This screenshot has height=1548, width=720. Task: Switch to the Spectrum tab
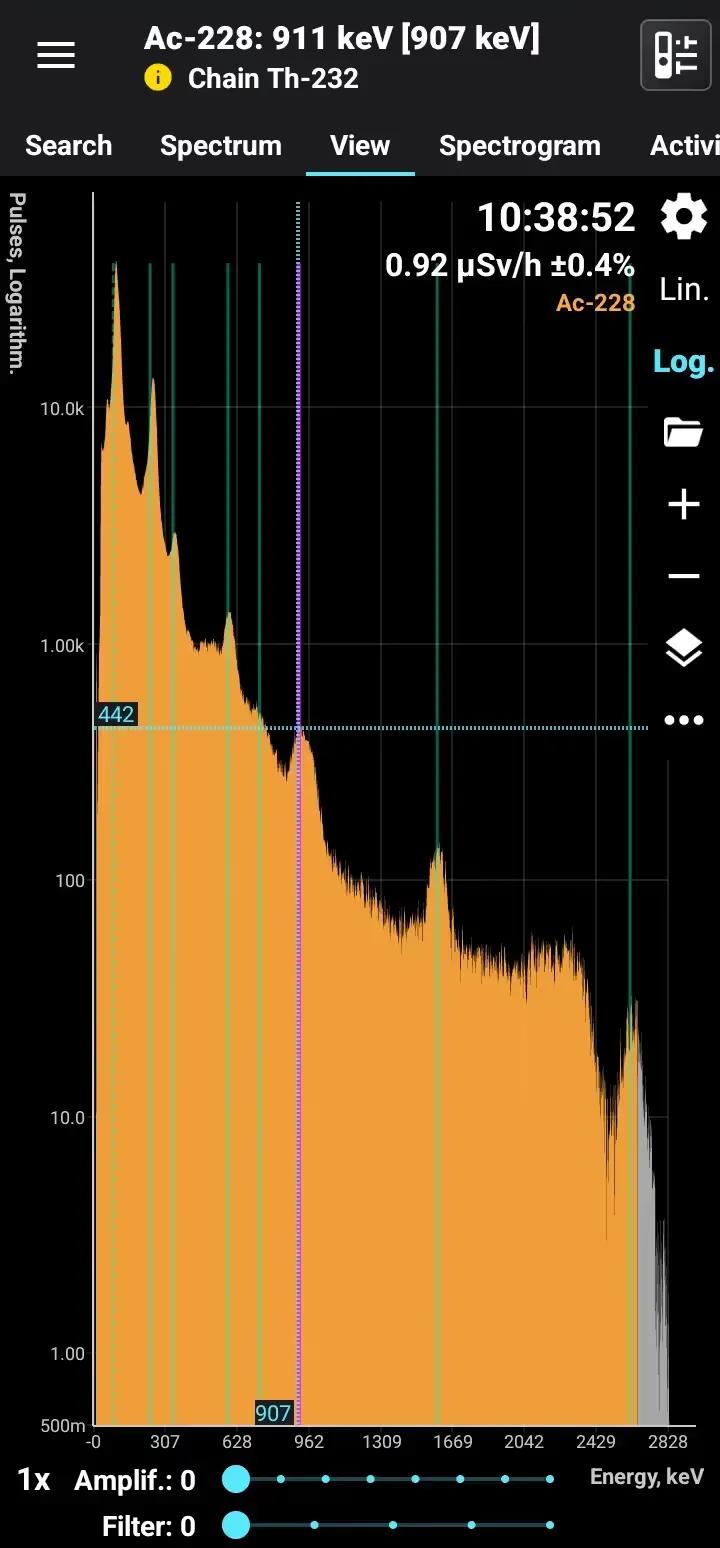coord(220,146)
